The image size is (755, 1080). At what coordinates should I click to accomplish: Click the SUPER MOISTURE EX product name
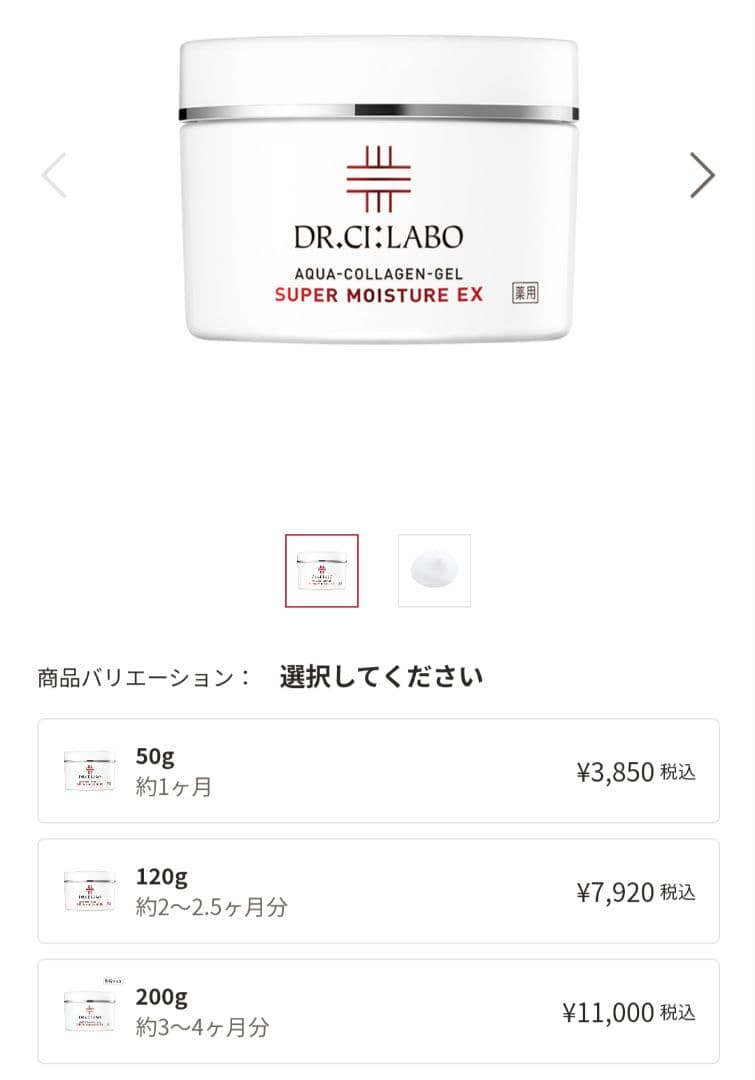click(379, 297)
